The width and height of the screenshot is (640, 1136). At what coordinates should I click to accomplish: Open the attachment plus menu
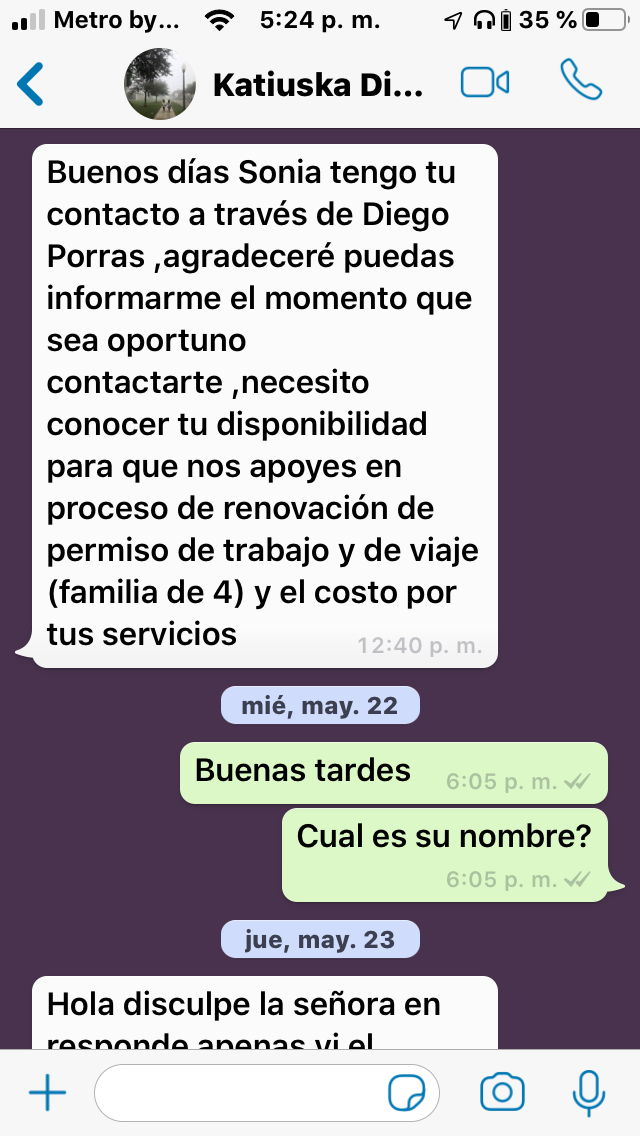pyautogui.click(x=47, y=1093)
